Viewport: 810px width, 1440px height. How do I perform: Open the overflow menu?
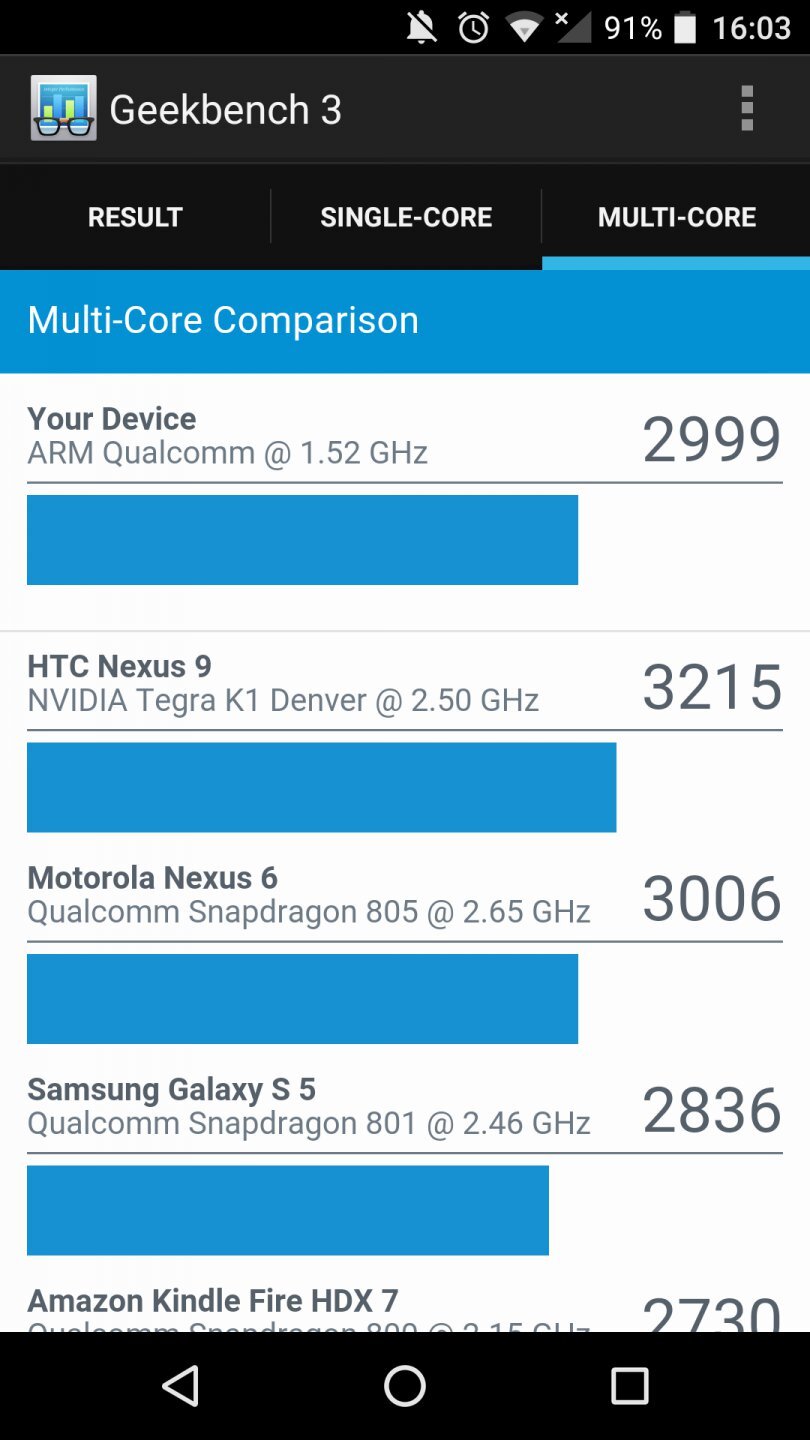point(746,108)
